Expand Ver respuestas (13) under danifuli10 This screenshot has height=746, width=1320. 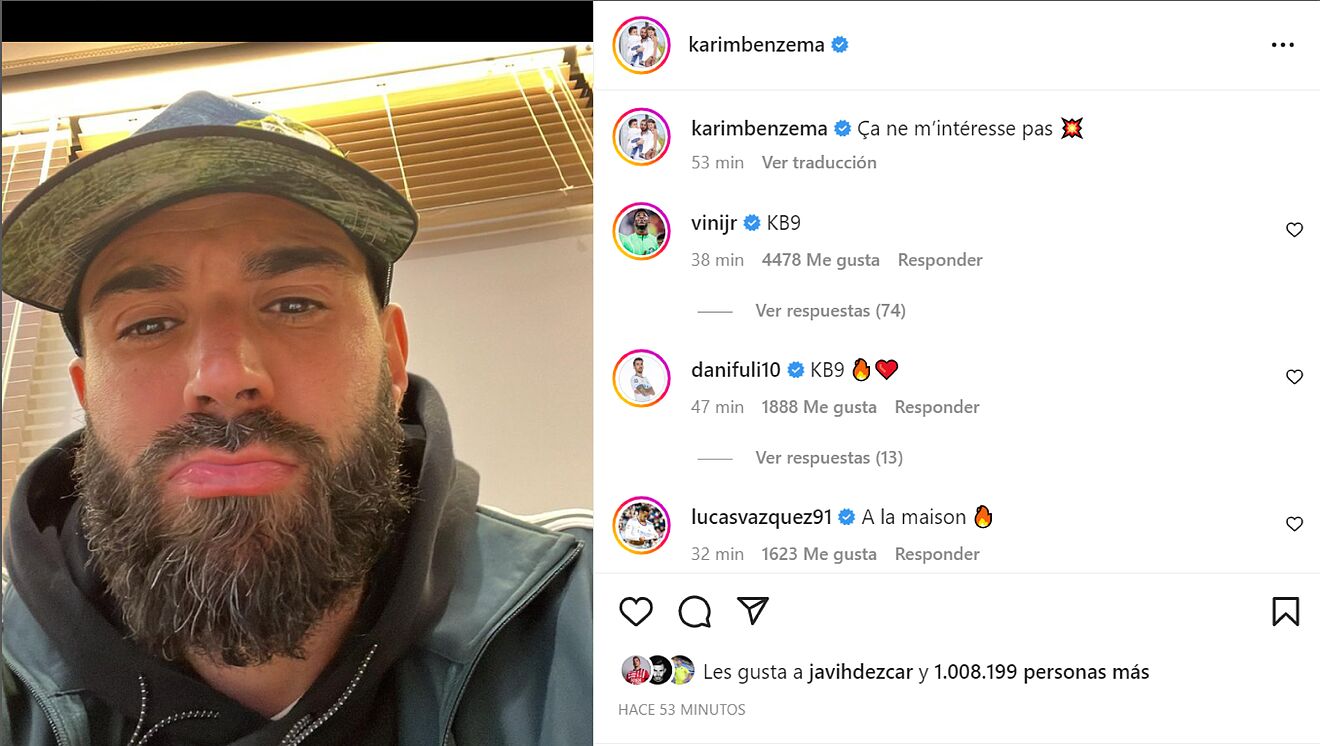(x=828, y=458)
